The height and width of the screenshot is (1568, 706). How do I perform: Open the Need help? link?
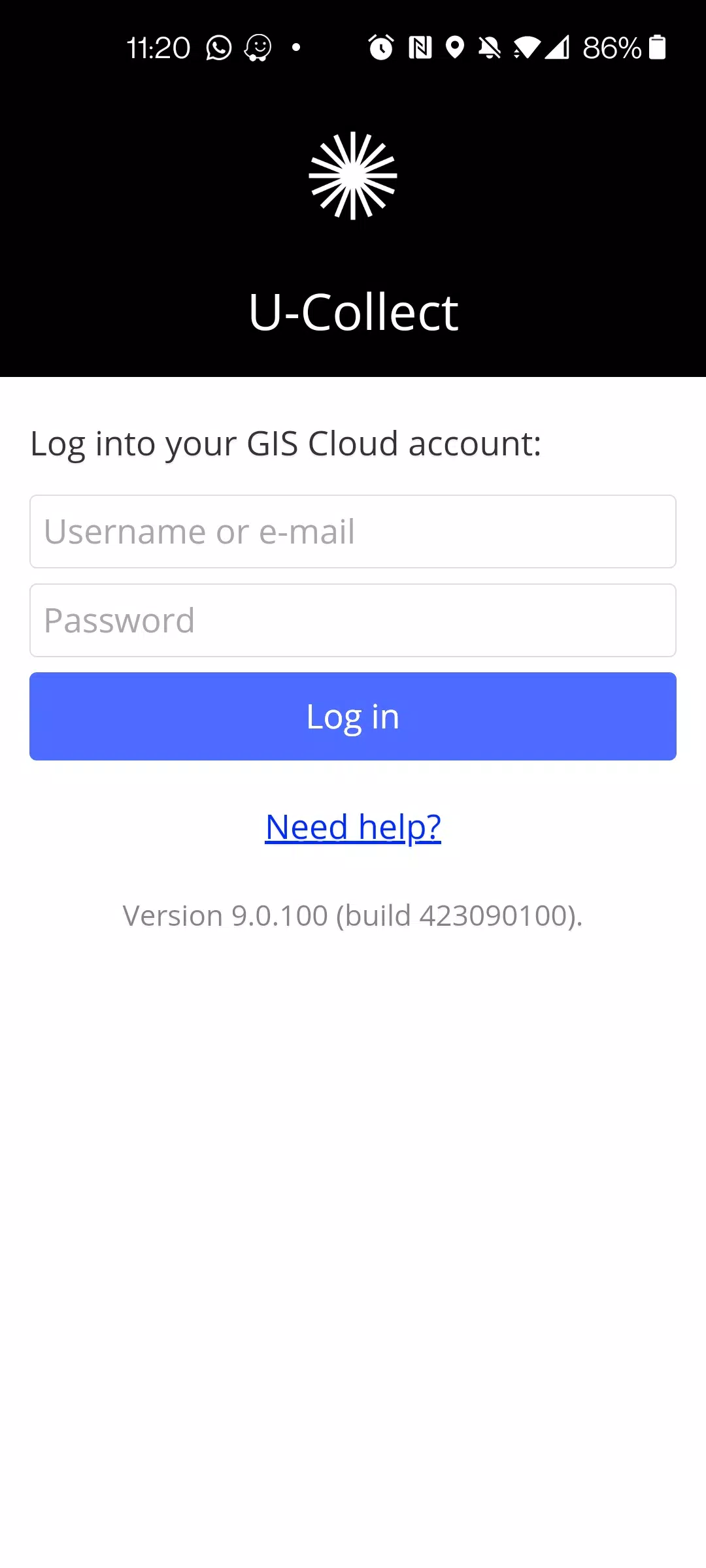(353, 827)
